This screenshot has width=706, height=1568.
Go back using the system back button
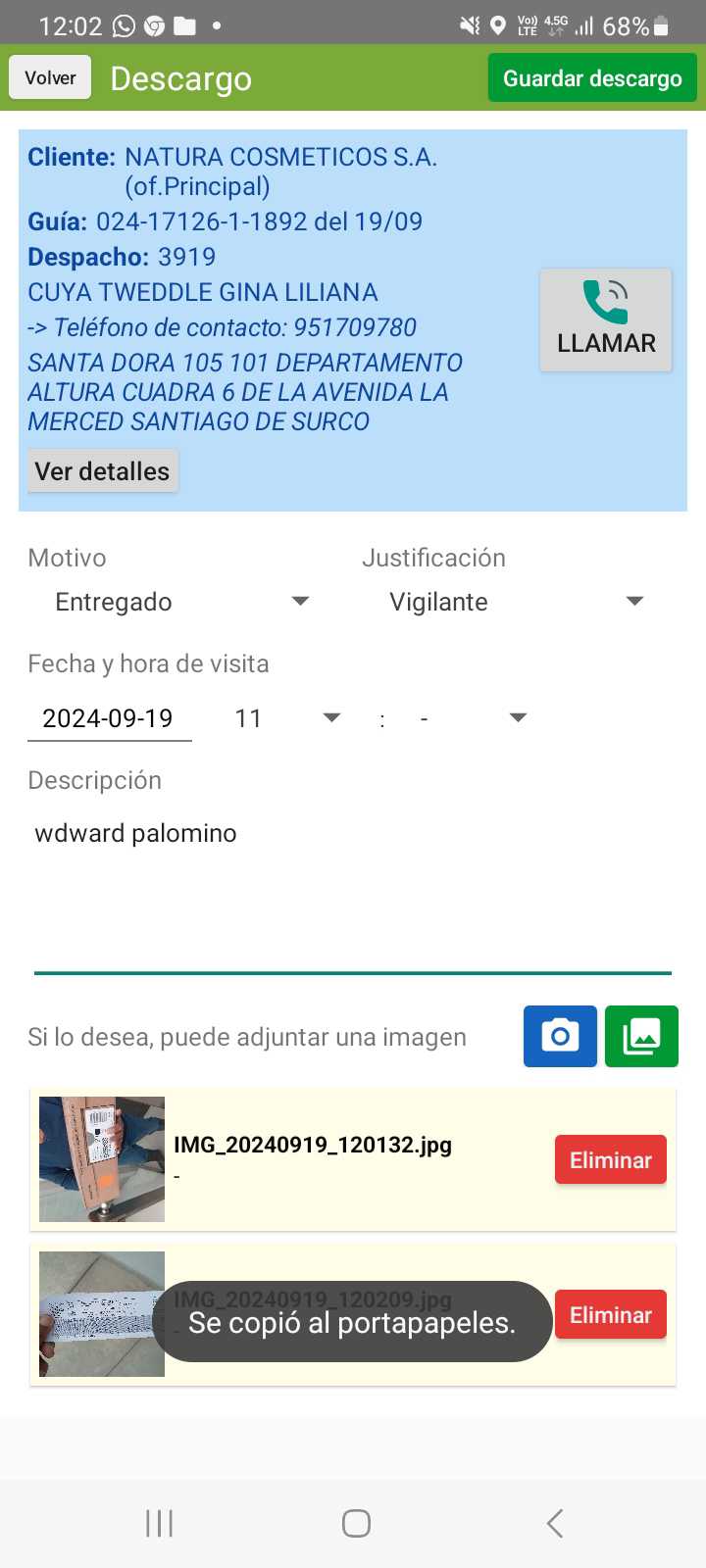tap(554, 1523)
